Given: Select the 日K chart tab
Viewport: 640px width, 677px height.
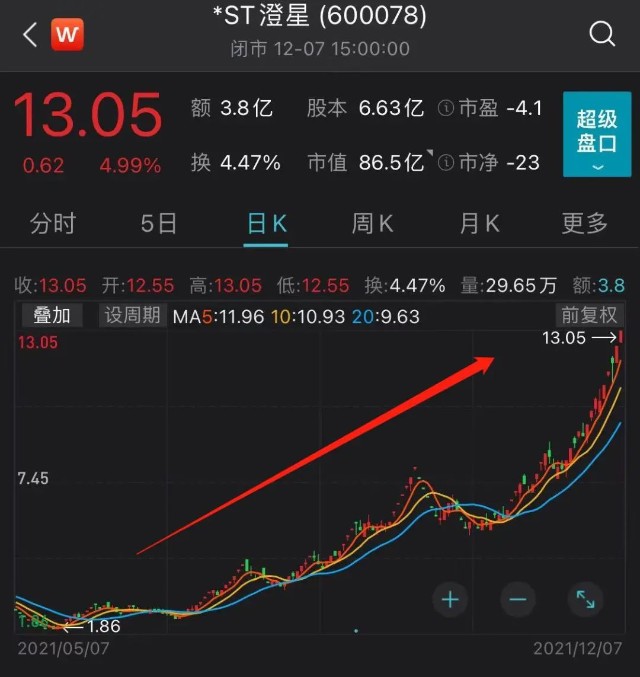Looking at the screenshot, I should (267, 223).
